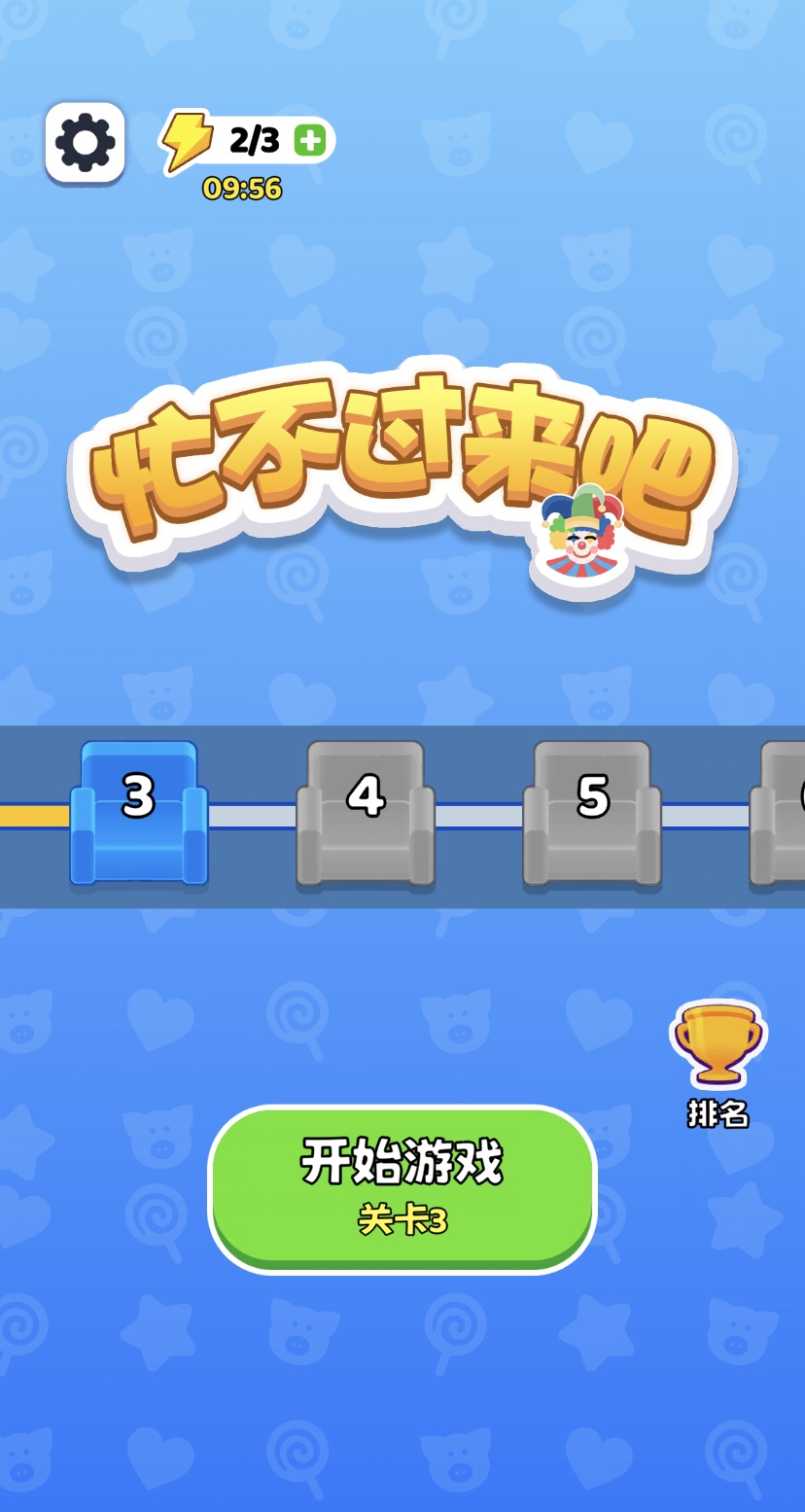Viewport: 805px width, 1512px height.
Task: Add more energy with the green plus
Action: 309,141
